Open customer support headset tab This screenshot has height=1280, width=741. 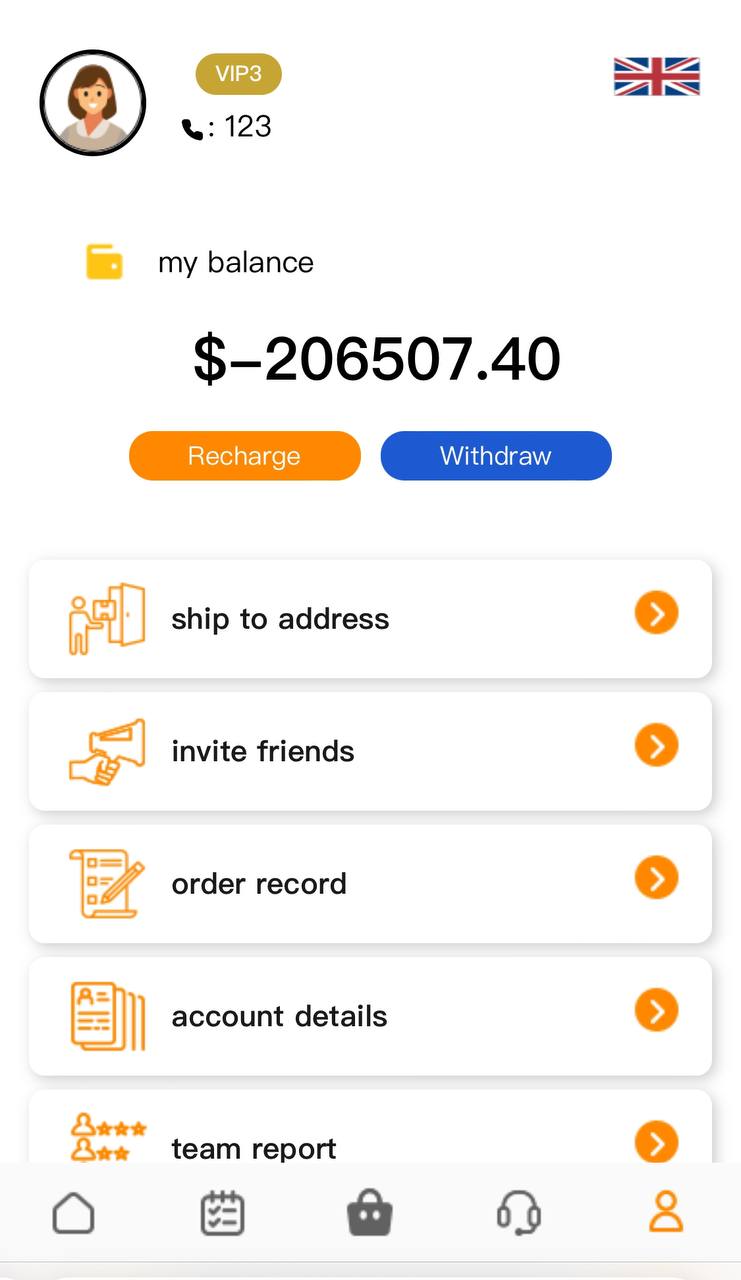[519, 1214]
